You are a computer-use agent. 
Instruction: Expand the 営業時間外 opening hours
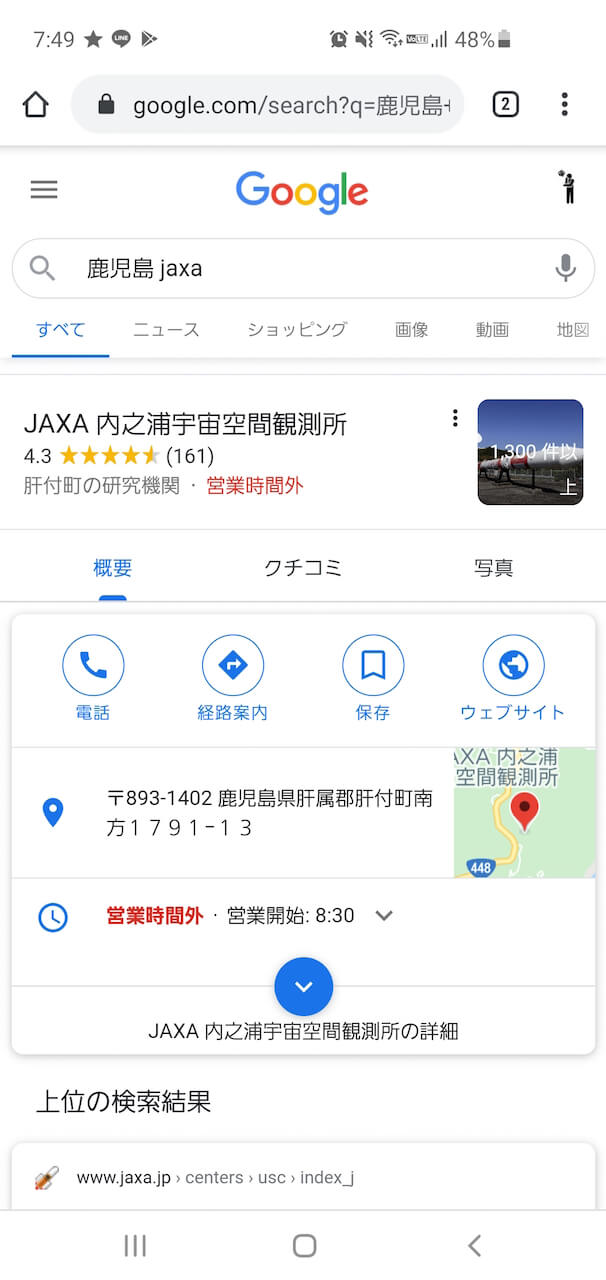(383, 915)
